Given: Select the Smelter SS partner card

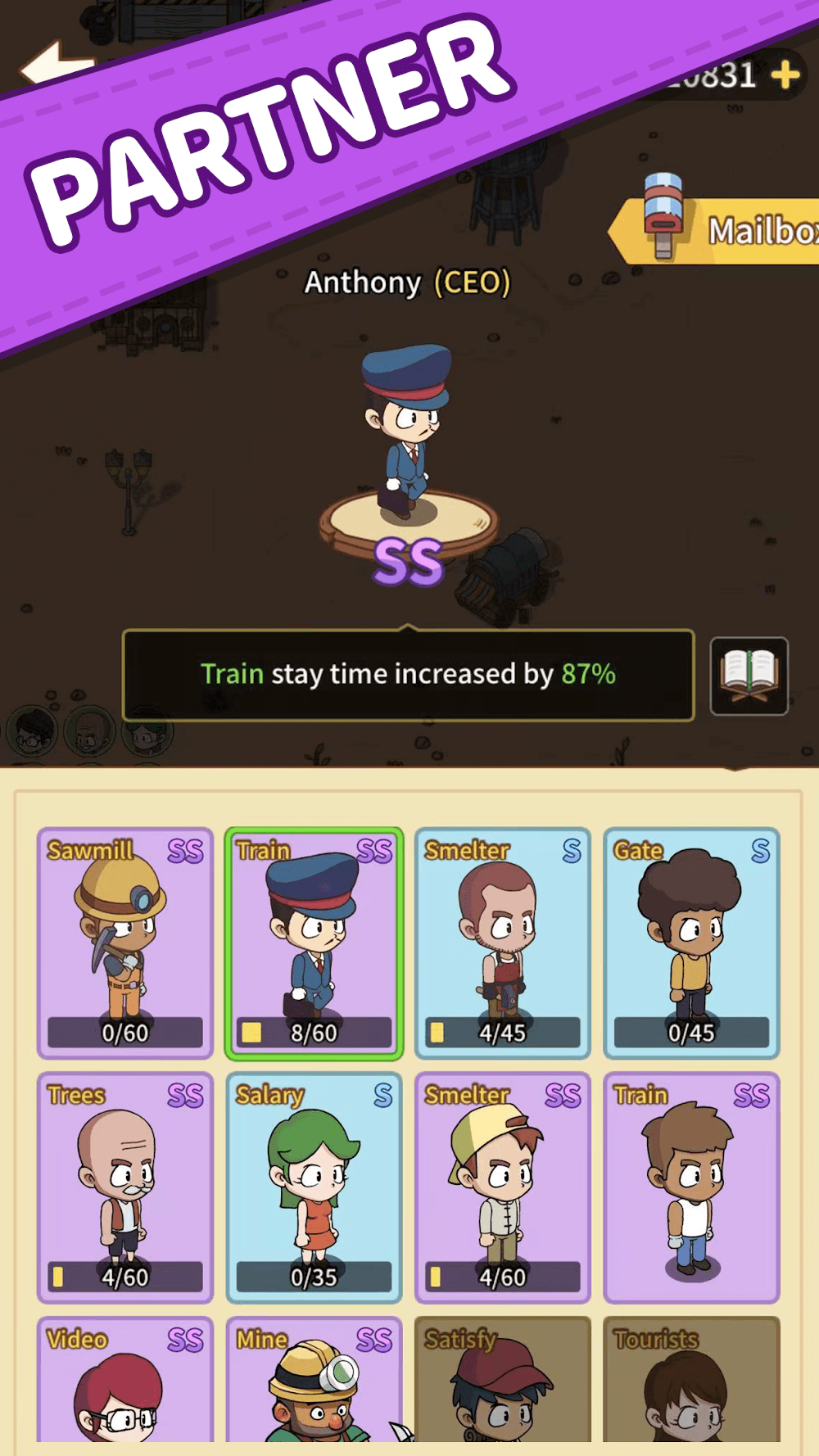Looking at the screenshot, I should coord(502,1186).
